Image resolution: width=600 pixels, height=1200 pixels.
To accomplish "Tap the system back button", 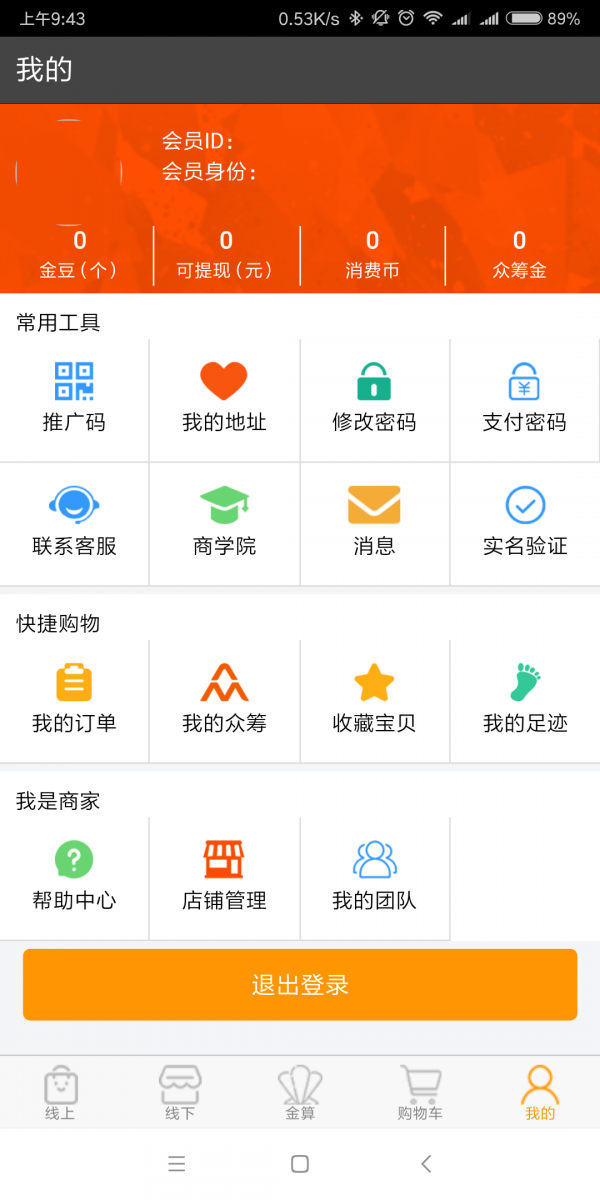I will tap(426, 1163).
